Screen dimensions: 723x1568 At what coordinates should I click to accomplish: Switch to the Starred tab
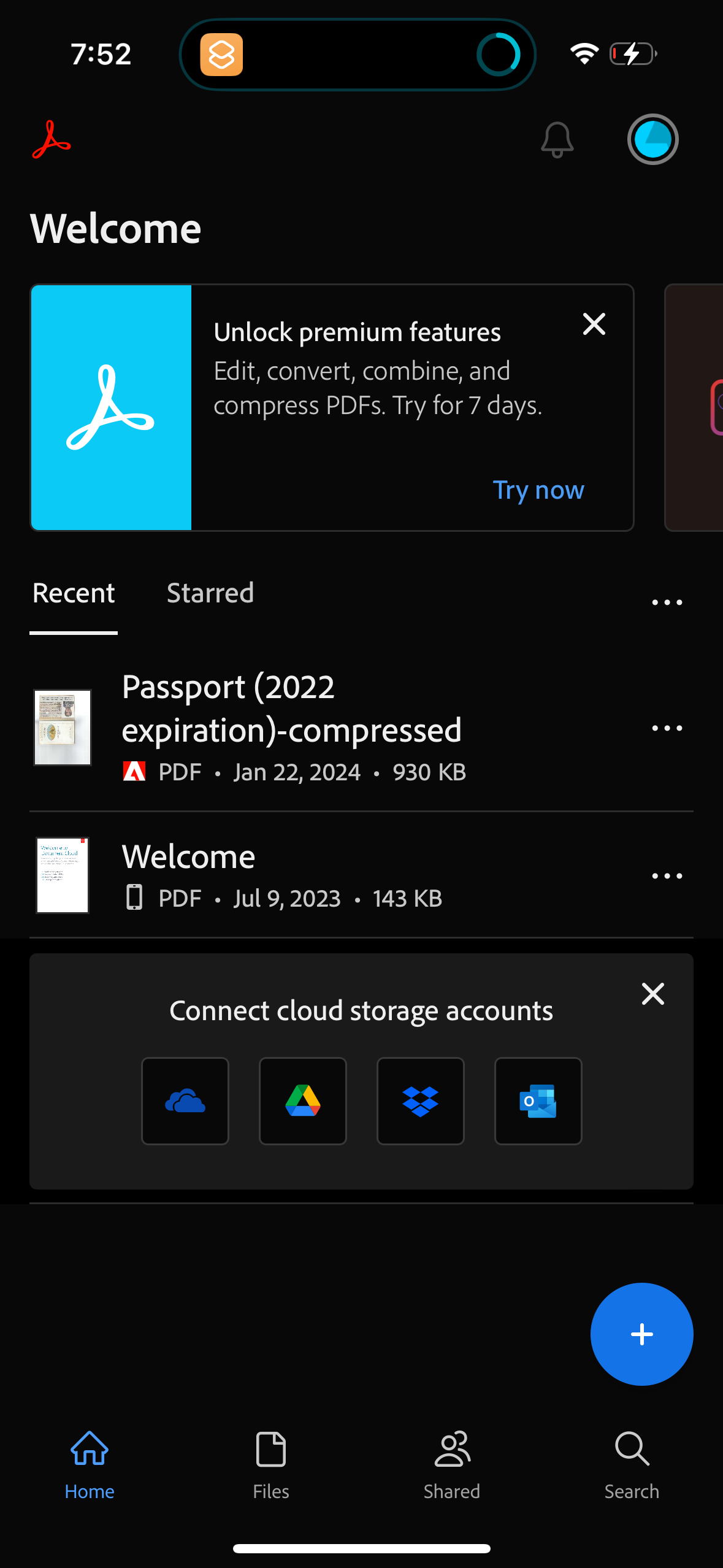(210, 593)
